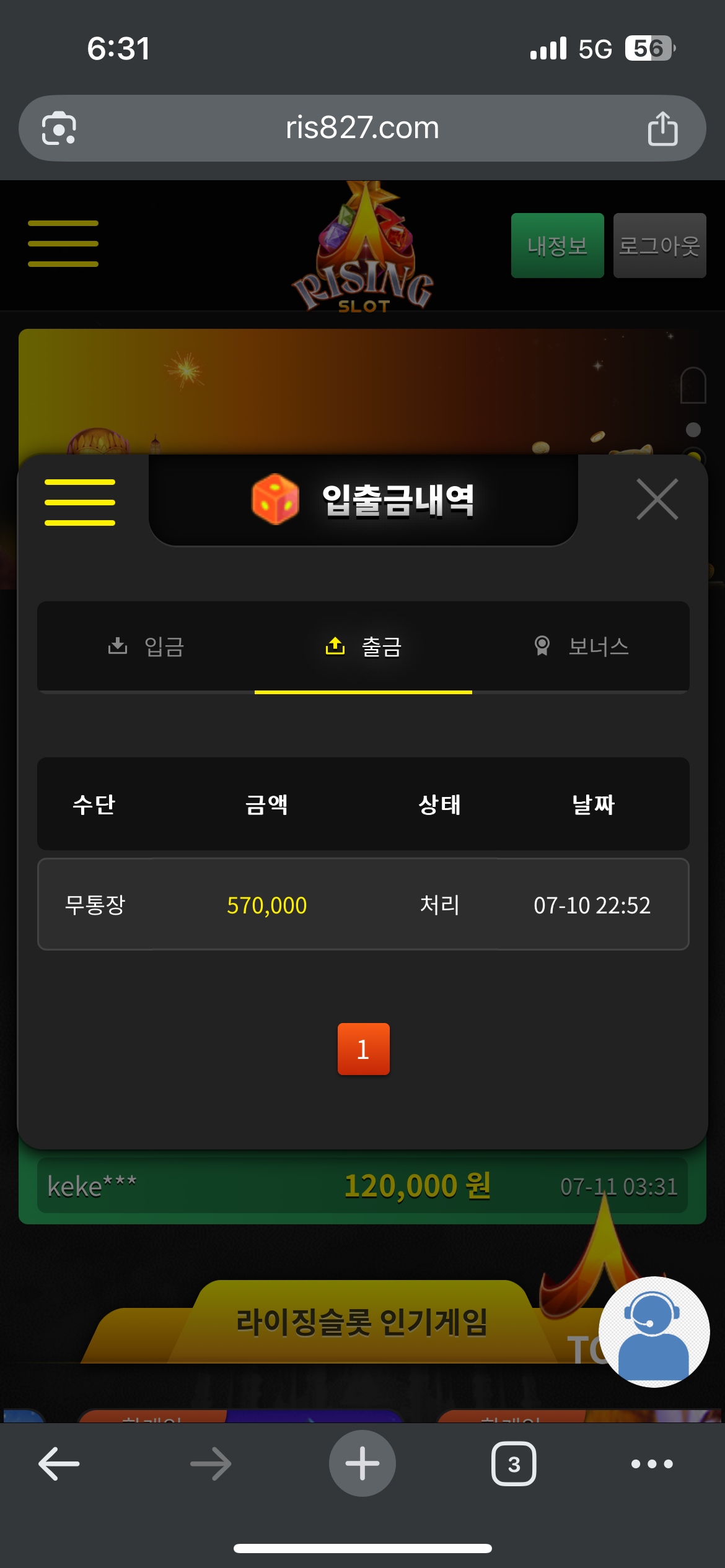Switch to the 보너스 tab
725x1568 pixels.
(581, 647)
